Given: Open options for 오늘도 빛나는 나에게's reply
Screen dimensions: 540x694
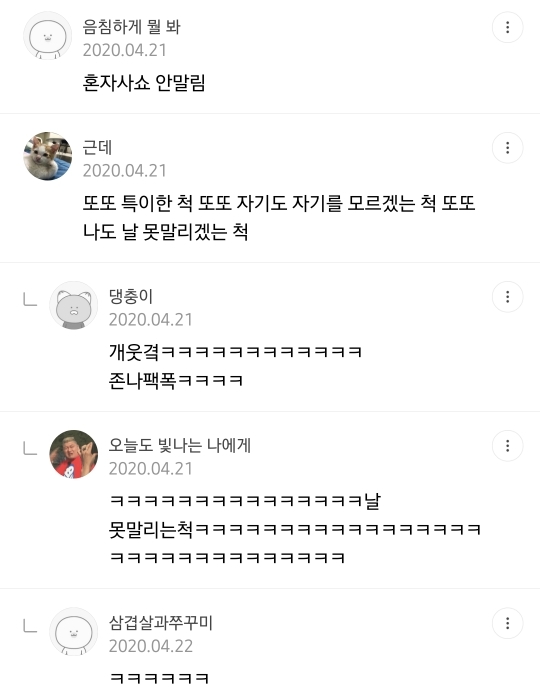Looking at the screenshot, I should coord(507,445).
